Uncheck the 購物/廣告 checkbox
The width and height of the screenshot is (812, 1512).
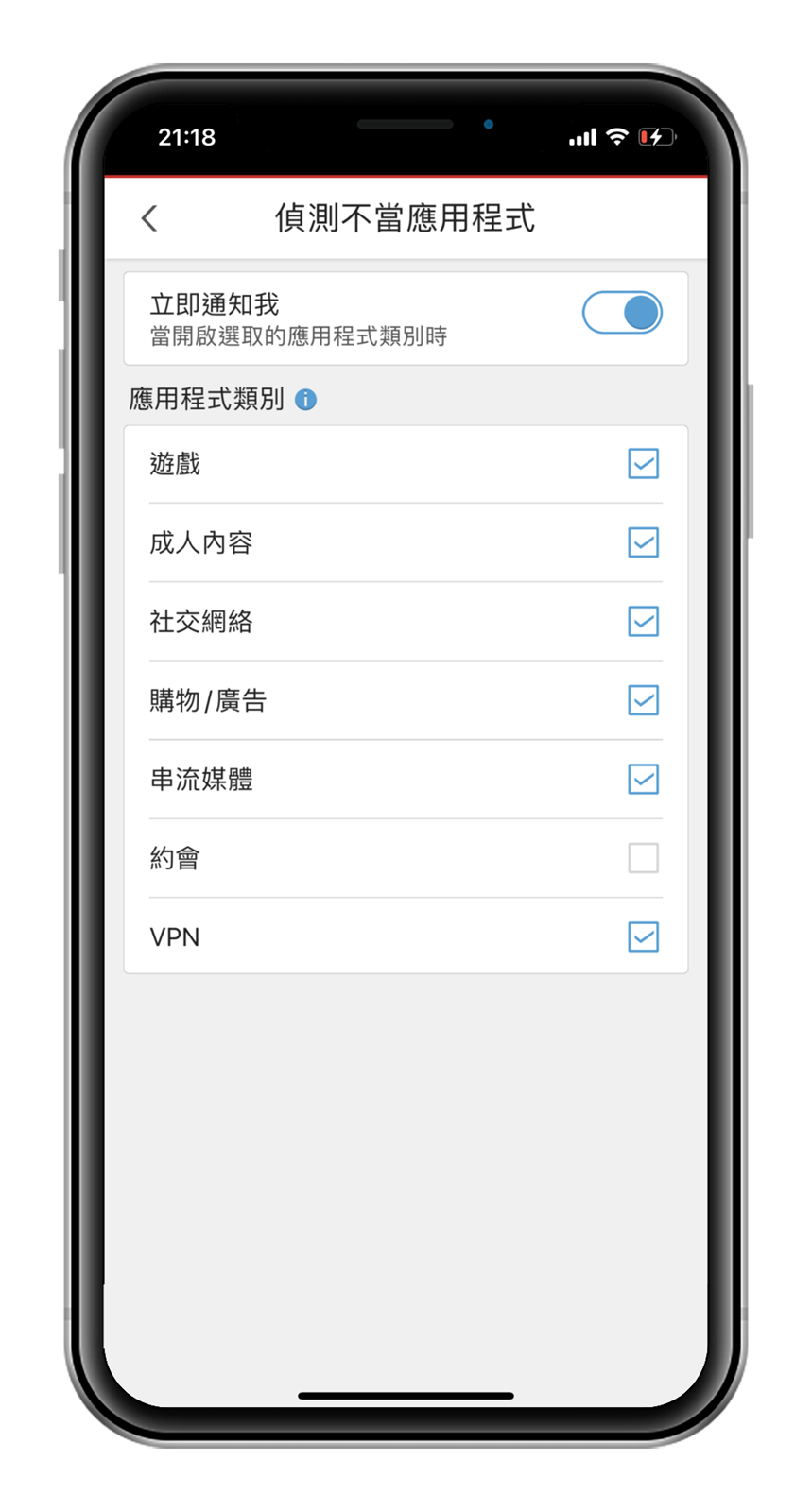pyautogui.click(x=643, y=700)
